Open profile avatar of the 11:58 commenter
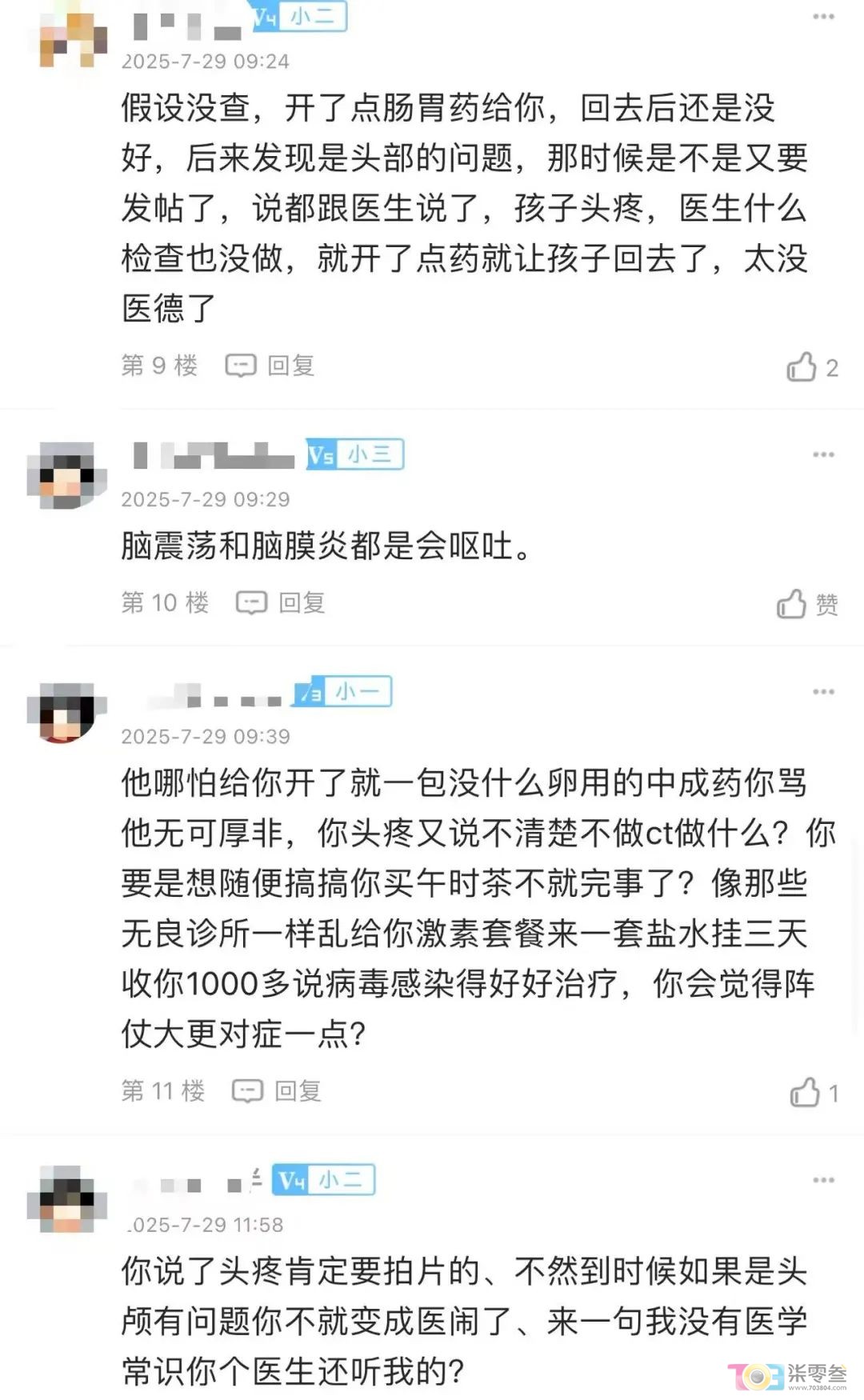This screenshot has height=1400, width=864. (x=67, y=1198)
